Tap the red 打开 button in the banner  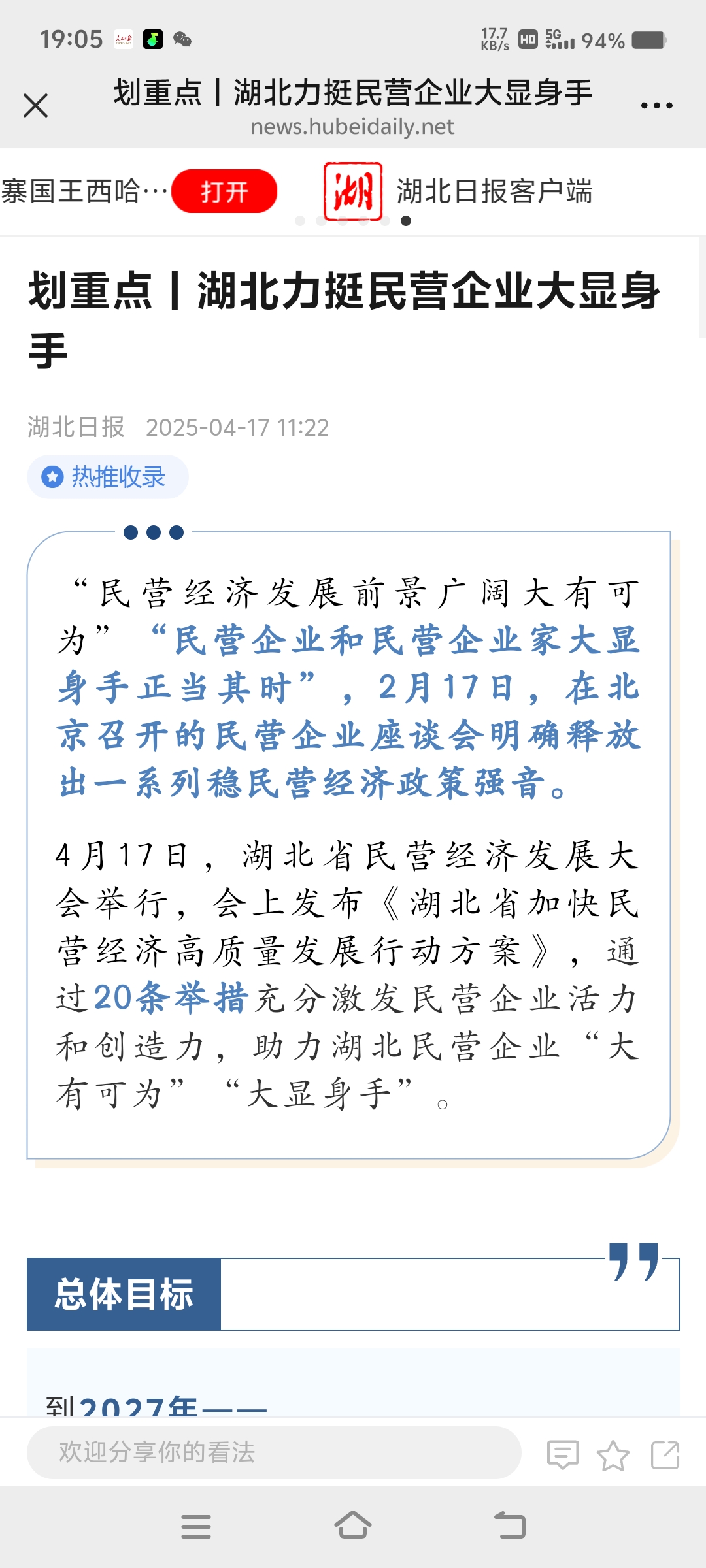(x=224, y=191)
